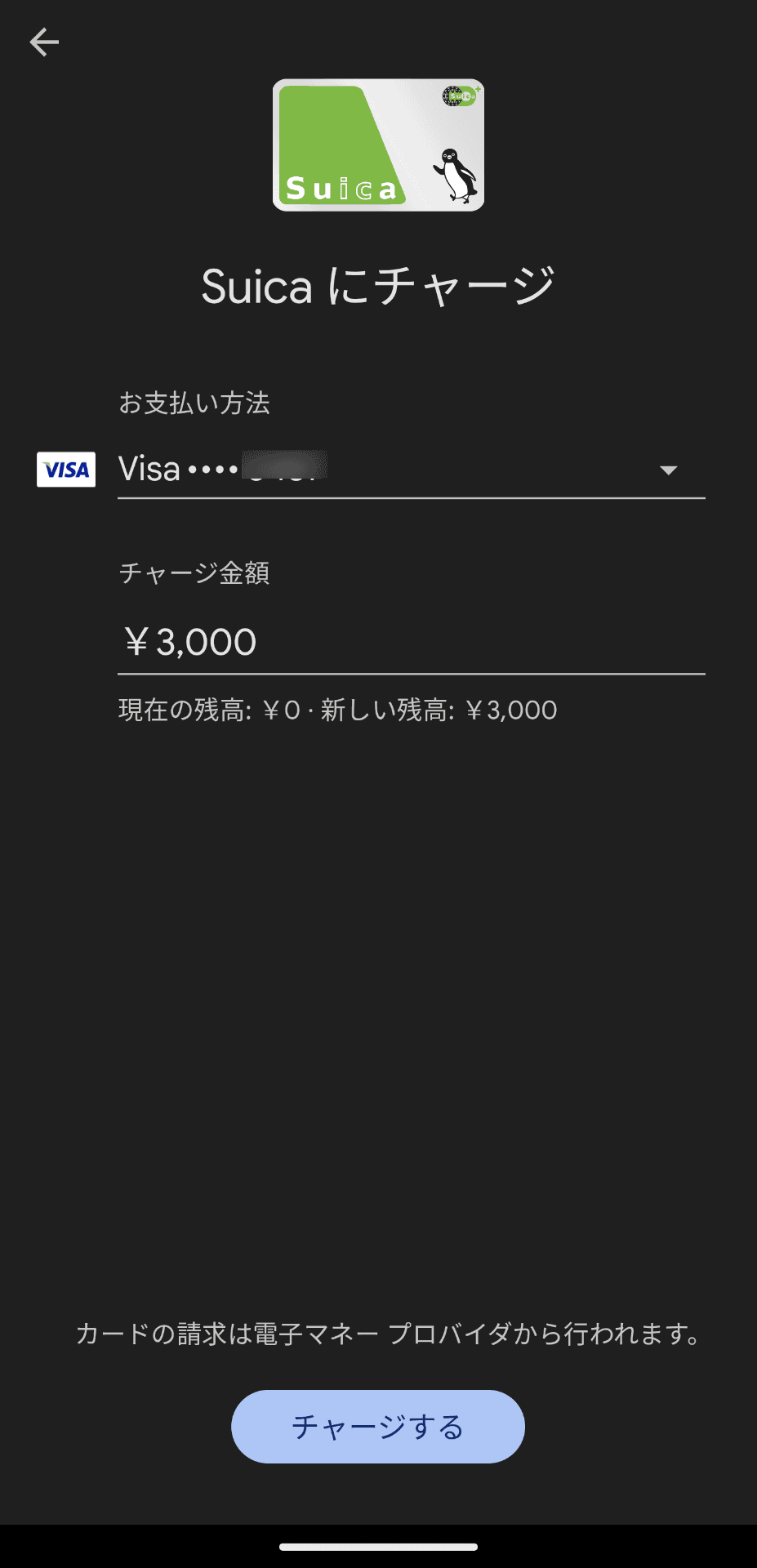Screen dimensions: 757x1568
Task: Tap the Android navigation gesture bar
Action: pos(378,1548)
